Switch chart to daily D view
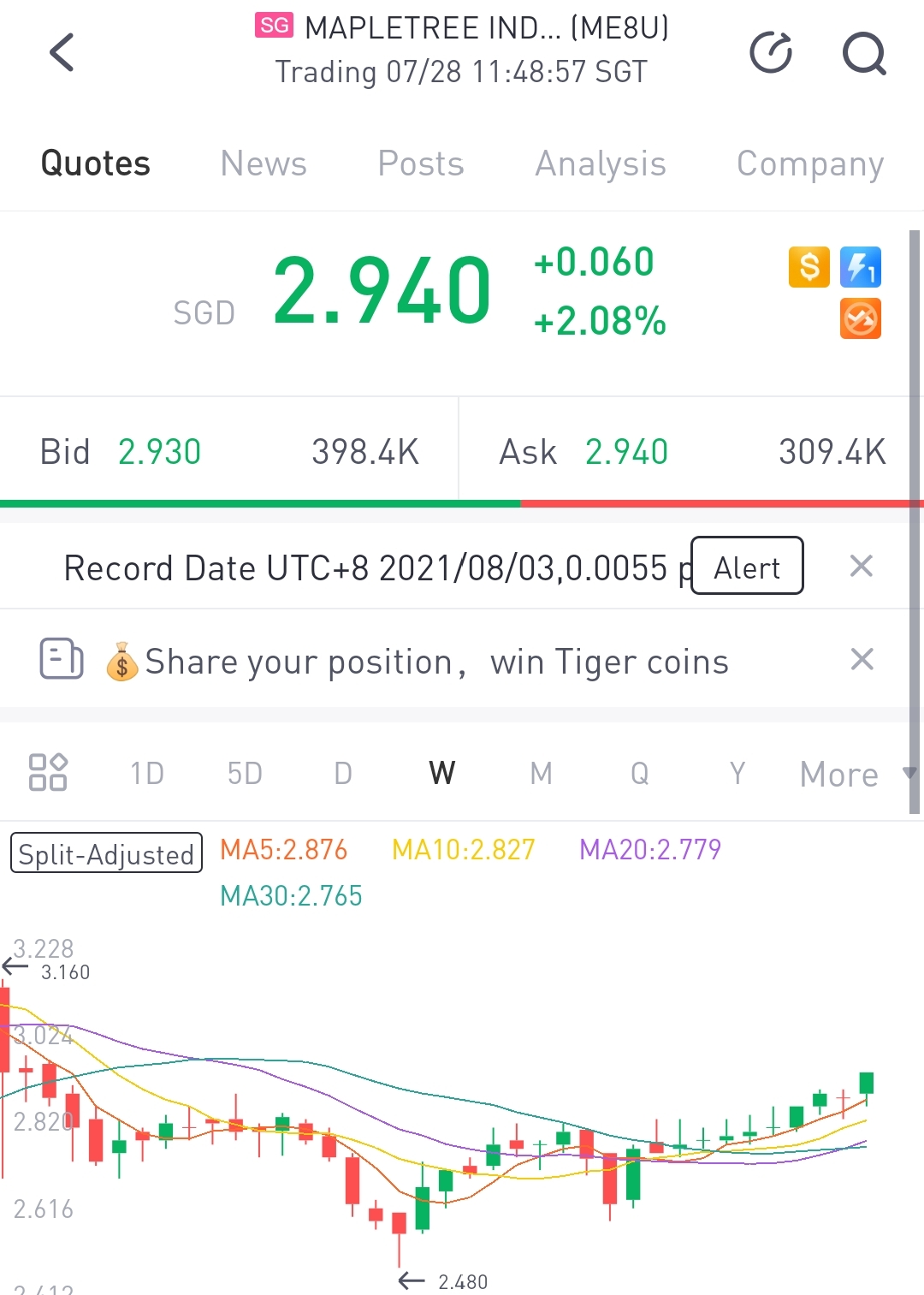The image size is (924, 1295). click(x=343, y=774)
